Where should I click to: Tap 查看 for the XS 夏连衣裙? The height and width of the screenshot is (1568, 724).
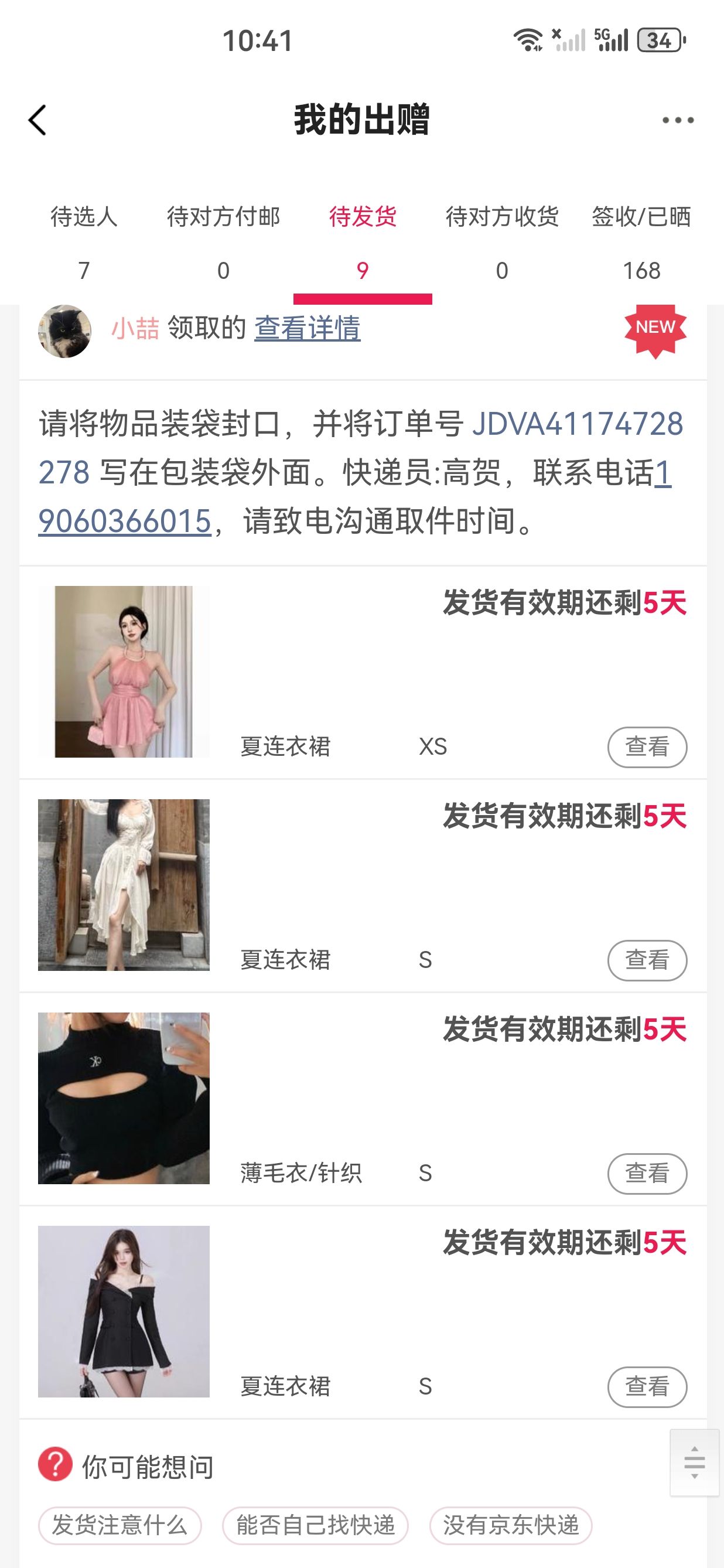pyautogui.click(x=647, y=747)
